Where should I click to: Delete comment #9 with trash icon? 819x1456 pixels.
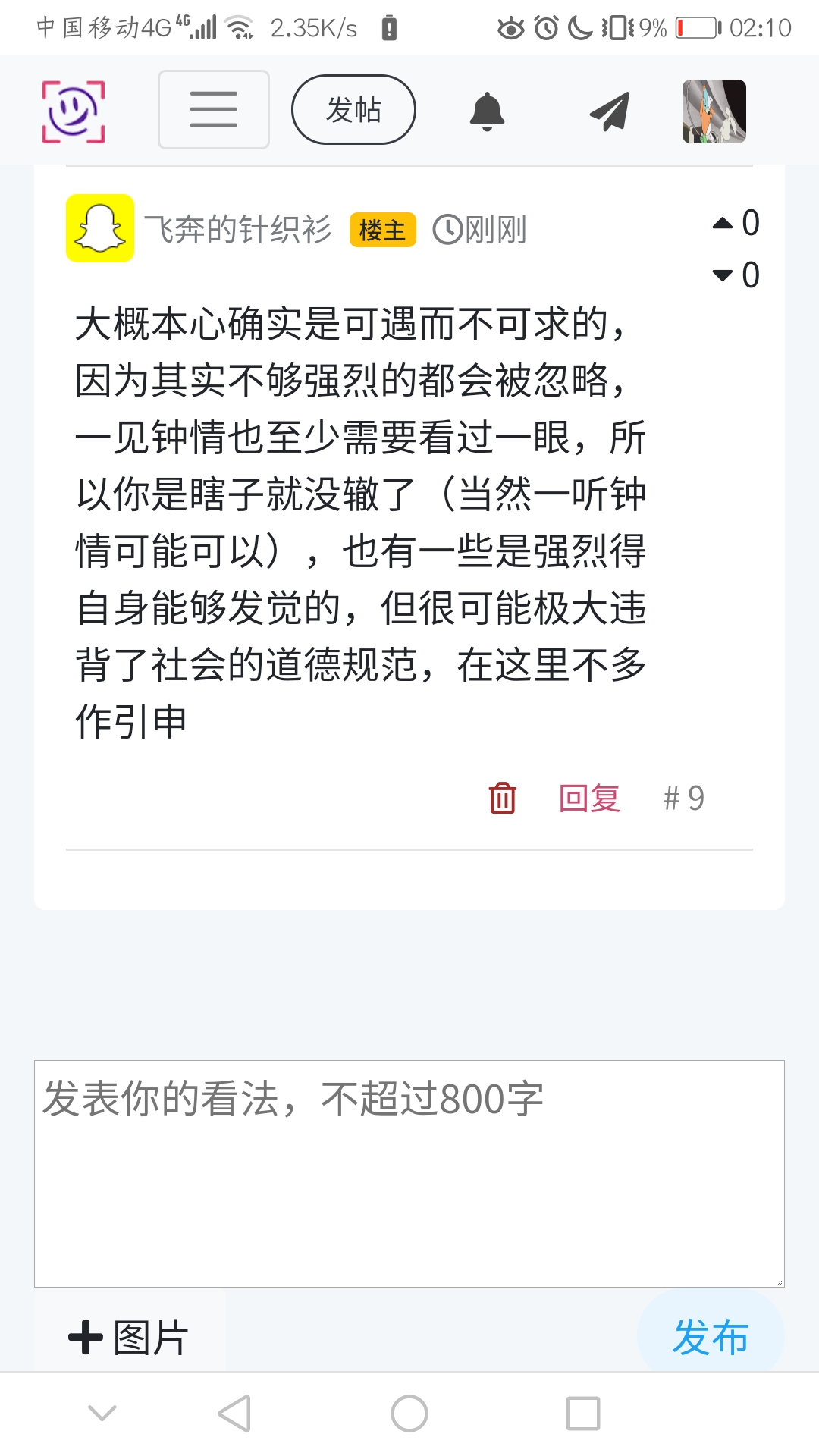pos(502,798)
